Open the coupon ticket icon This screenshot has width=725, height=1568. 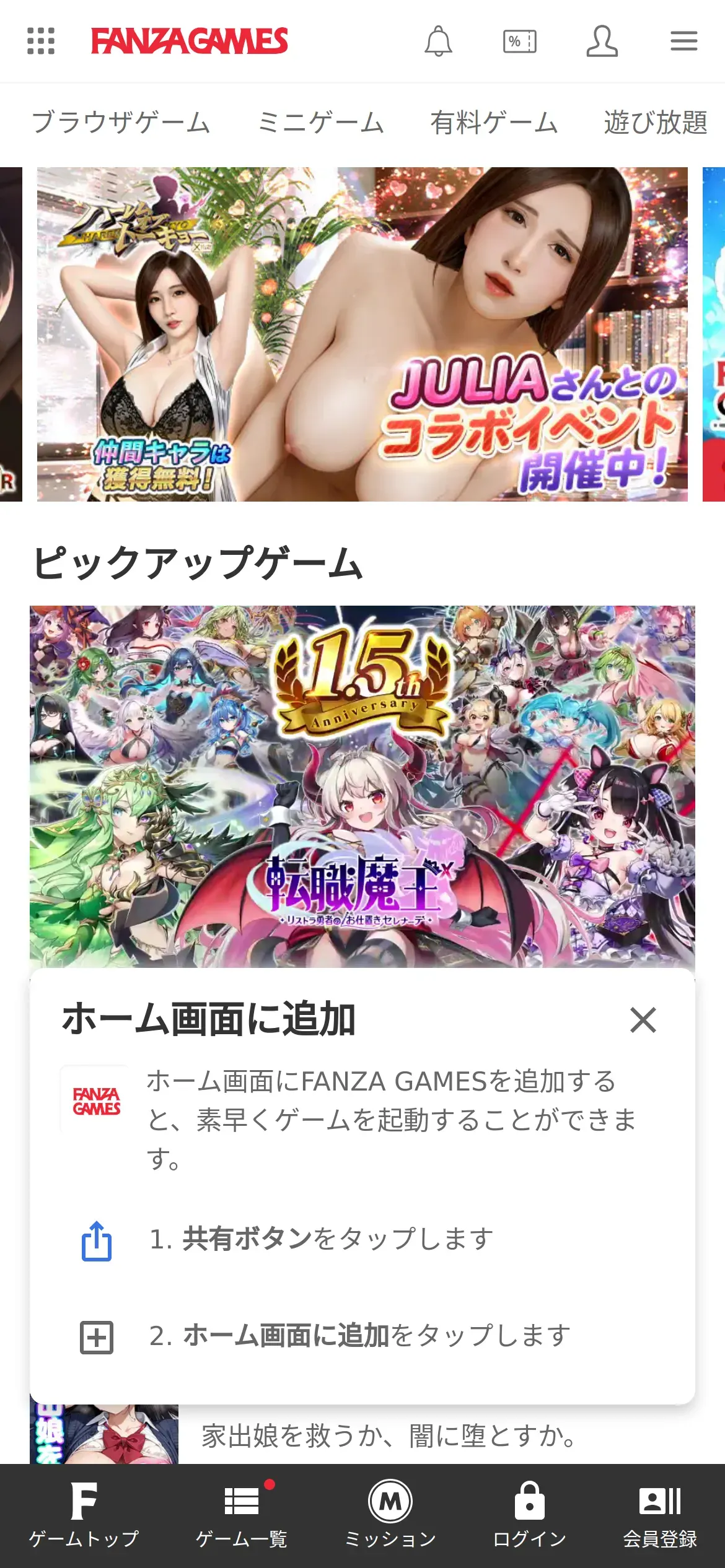[x=519, y=41]
